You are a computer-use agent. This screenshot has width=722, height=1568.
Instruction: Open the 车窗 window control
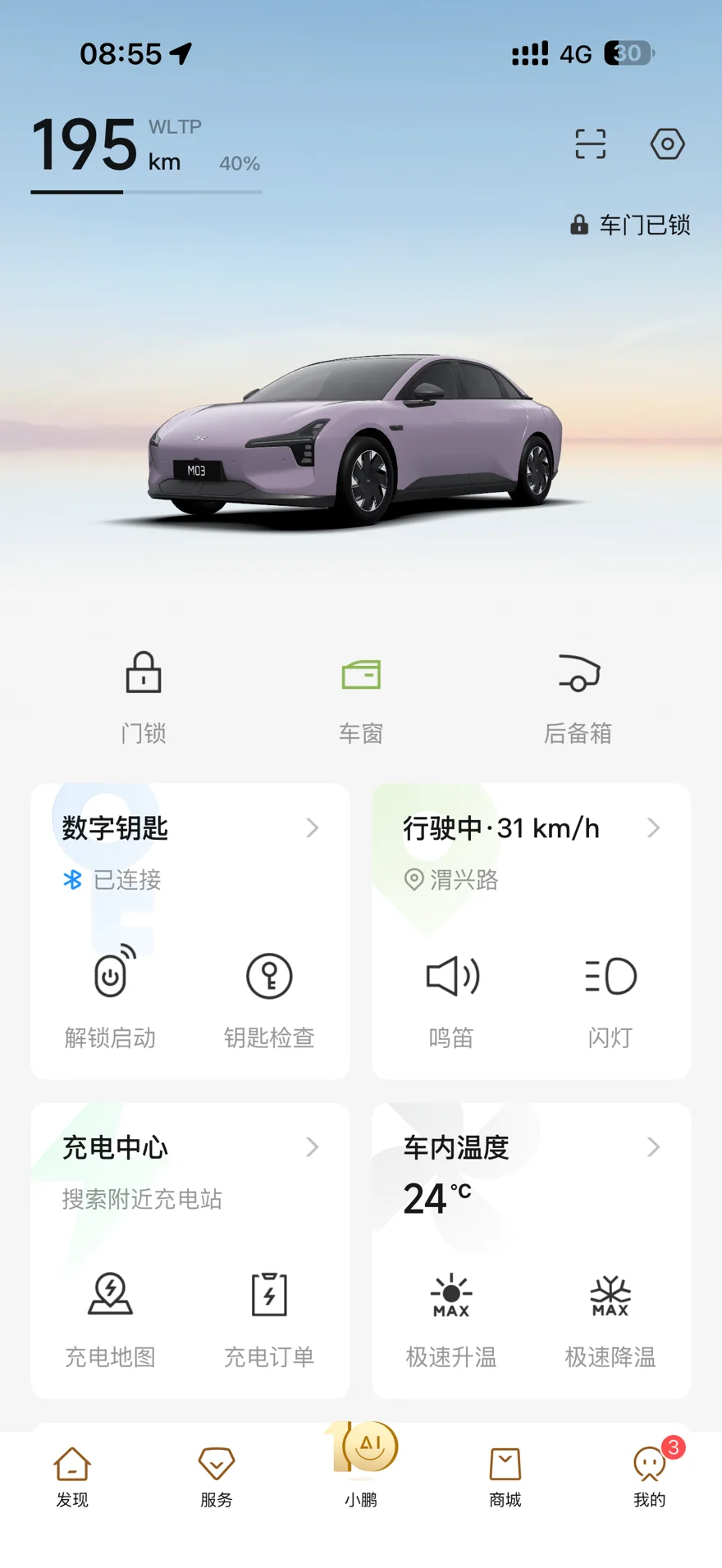(361, 695)
